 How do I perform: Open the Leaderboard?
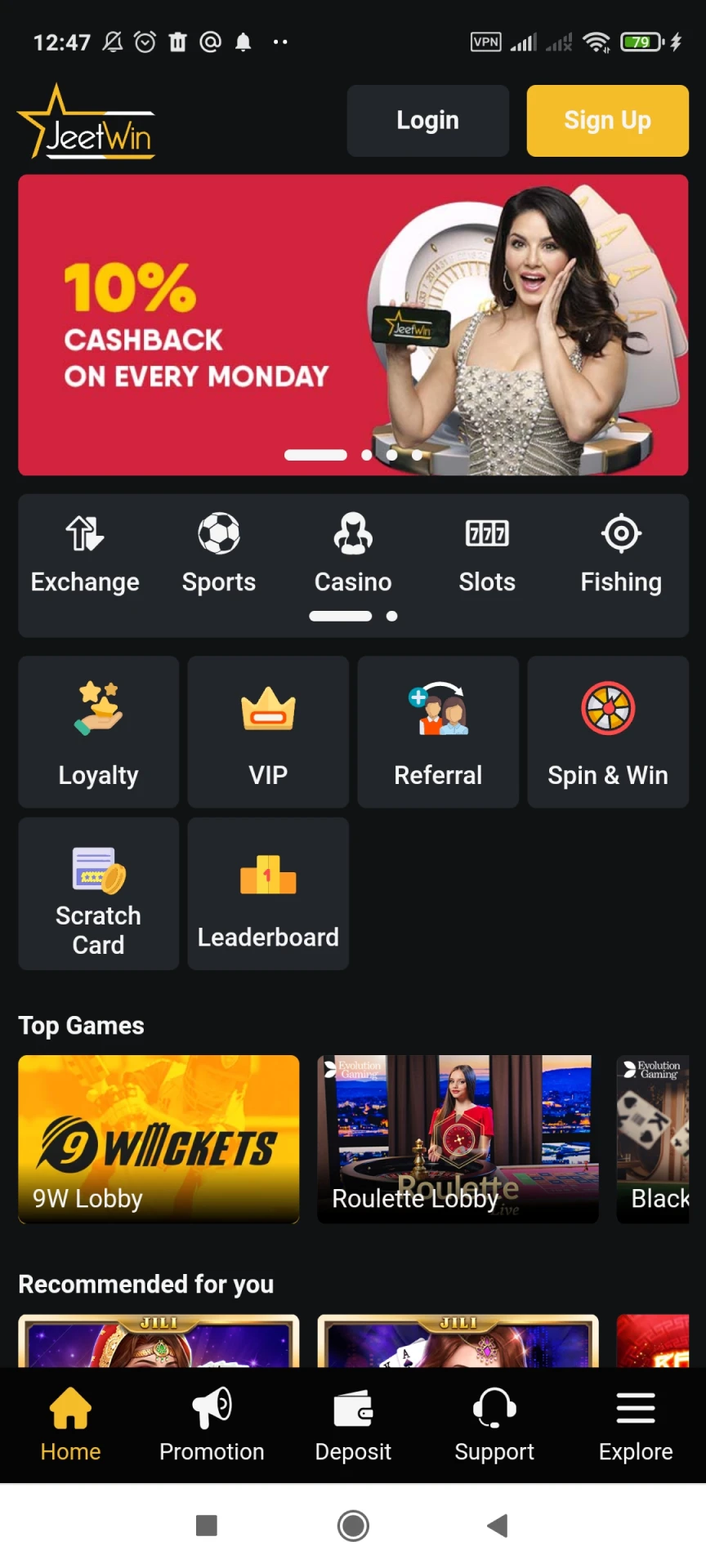(x=268, y=893)
